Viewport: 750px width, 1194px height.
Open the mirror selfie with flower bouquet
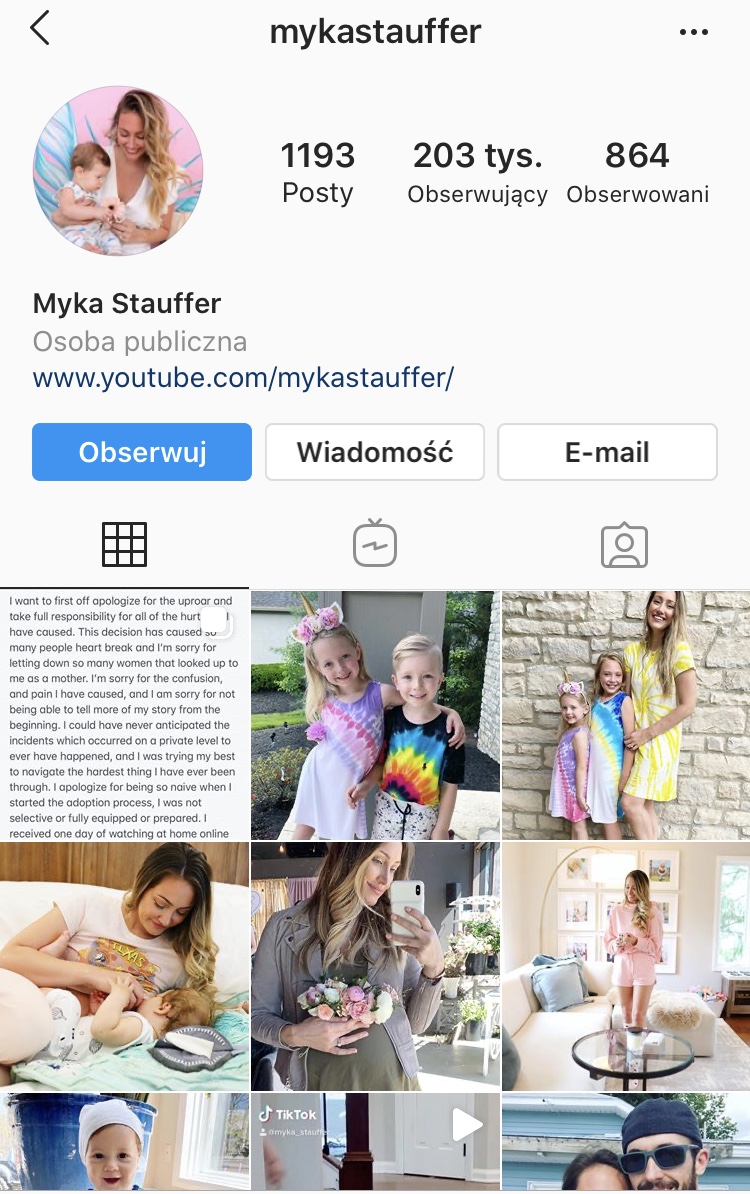pos(375,965)
